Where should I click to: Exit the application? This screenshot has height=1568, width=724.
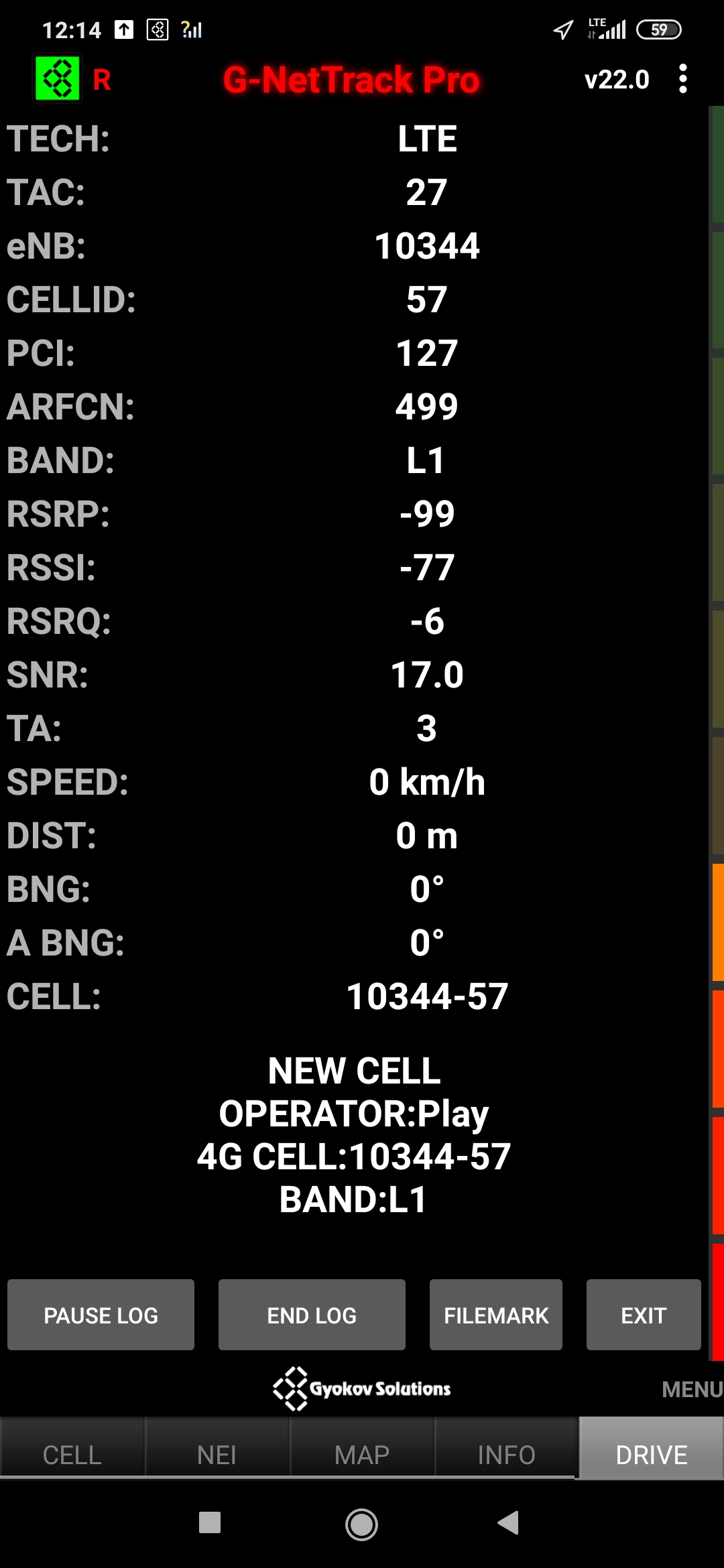tap(644, 1315)
